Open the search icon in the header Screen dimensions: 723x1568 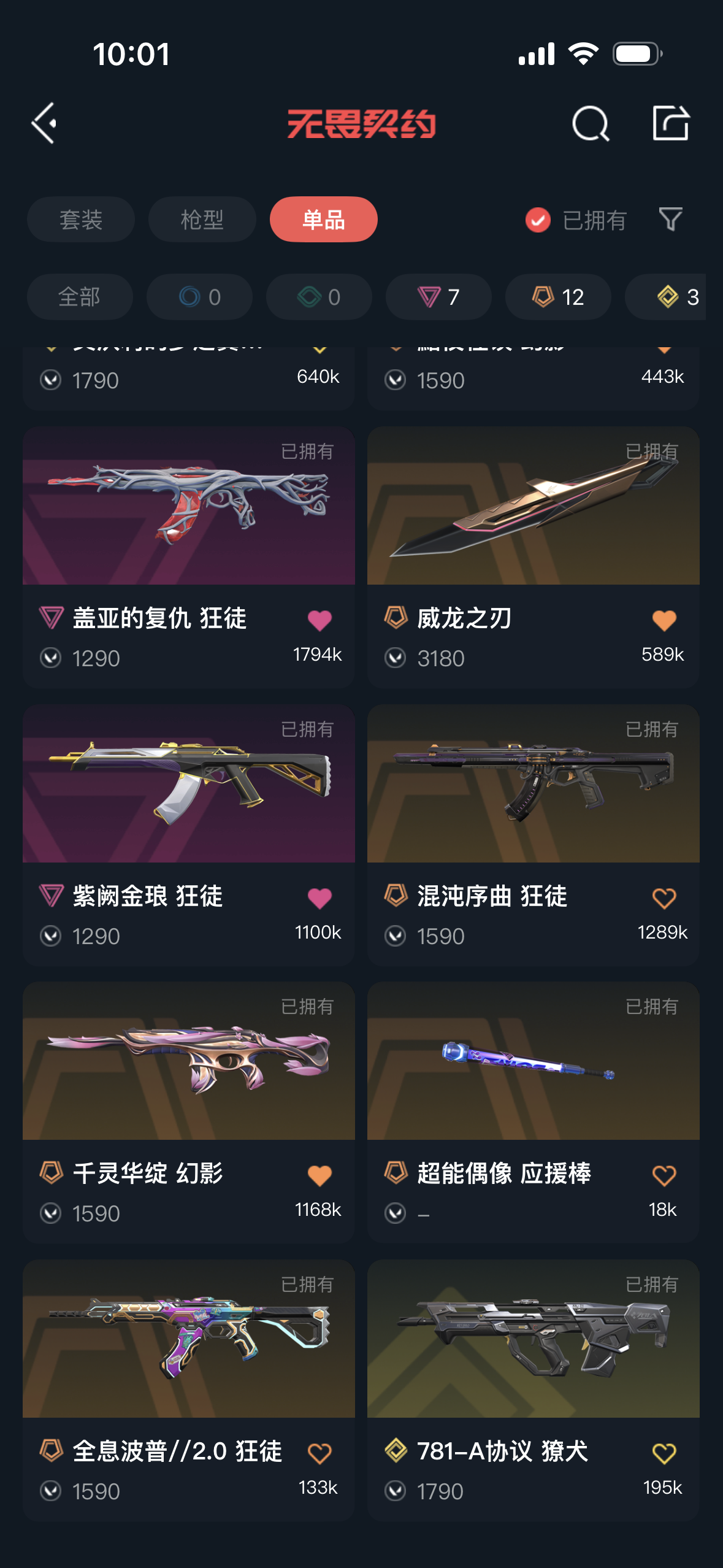590,123
